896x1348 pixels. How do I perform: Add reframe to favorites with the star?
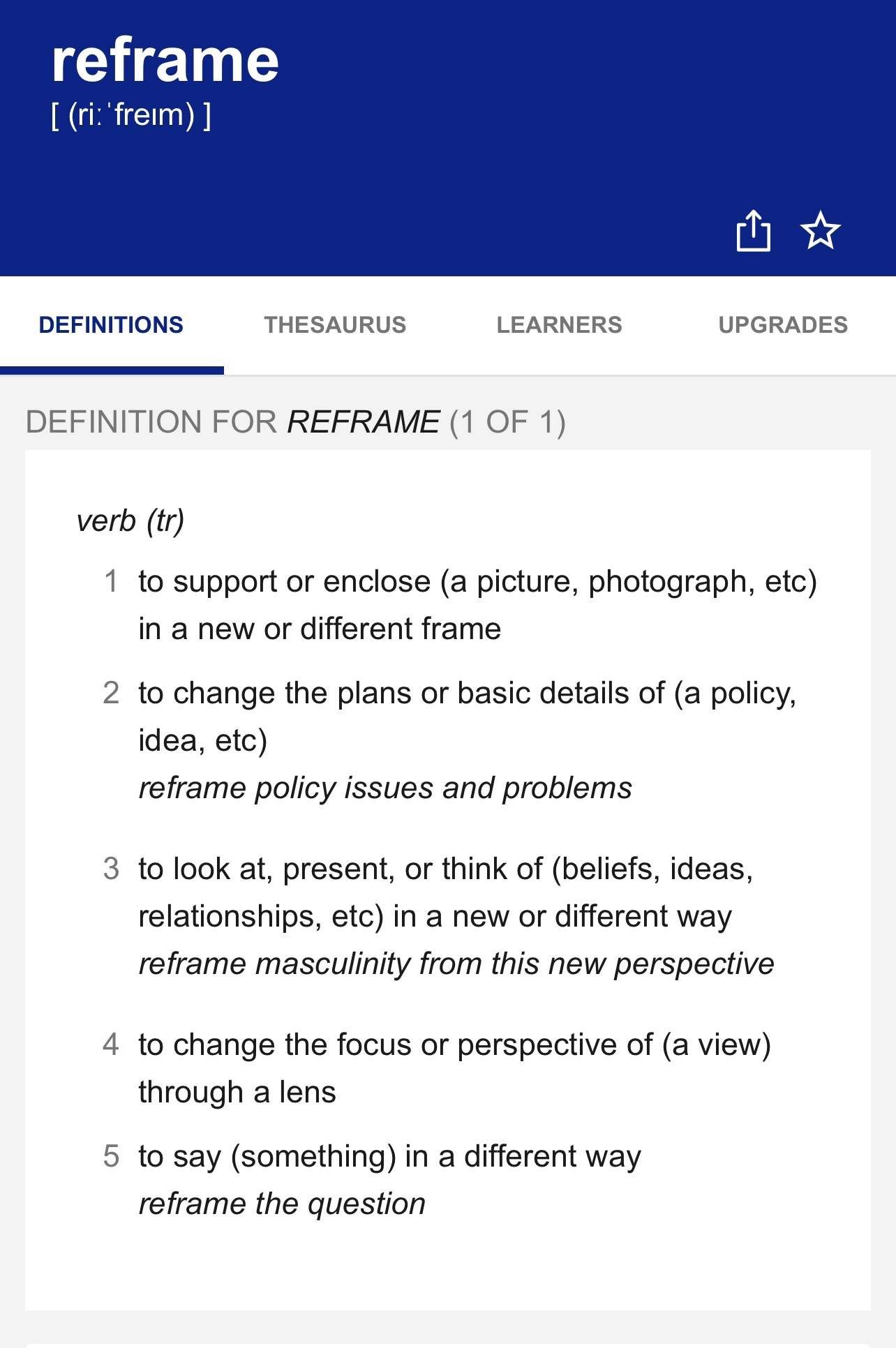820,230
